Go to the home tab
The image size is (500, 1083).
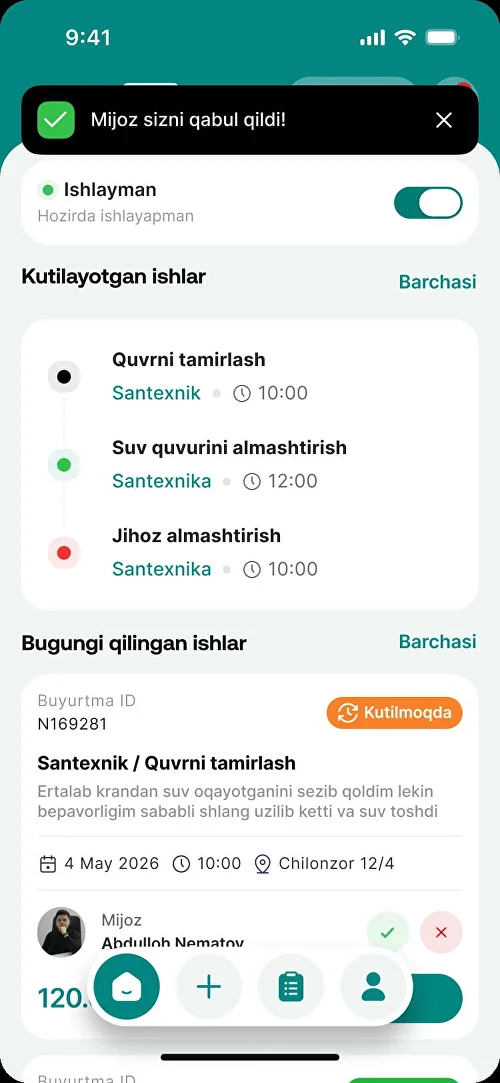coord(126,987)
